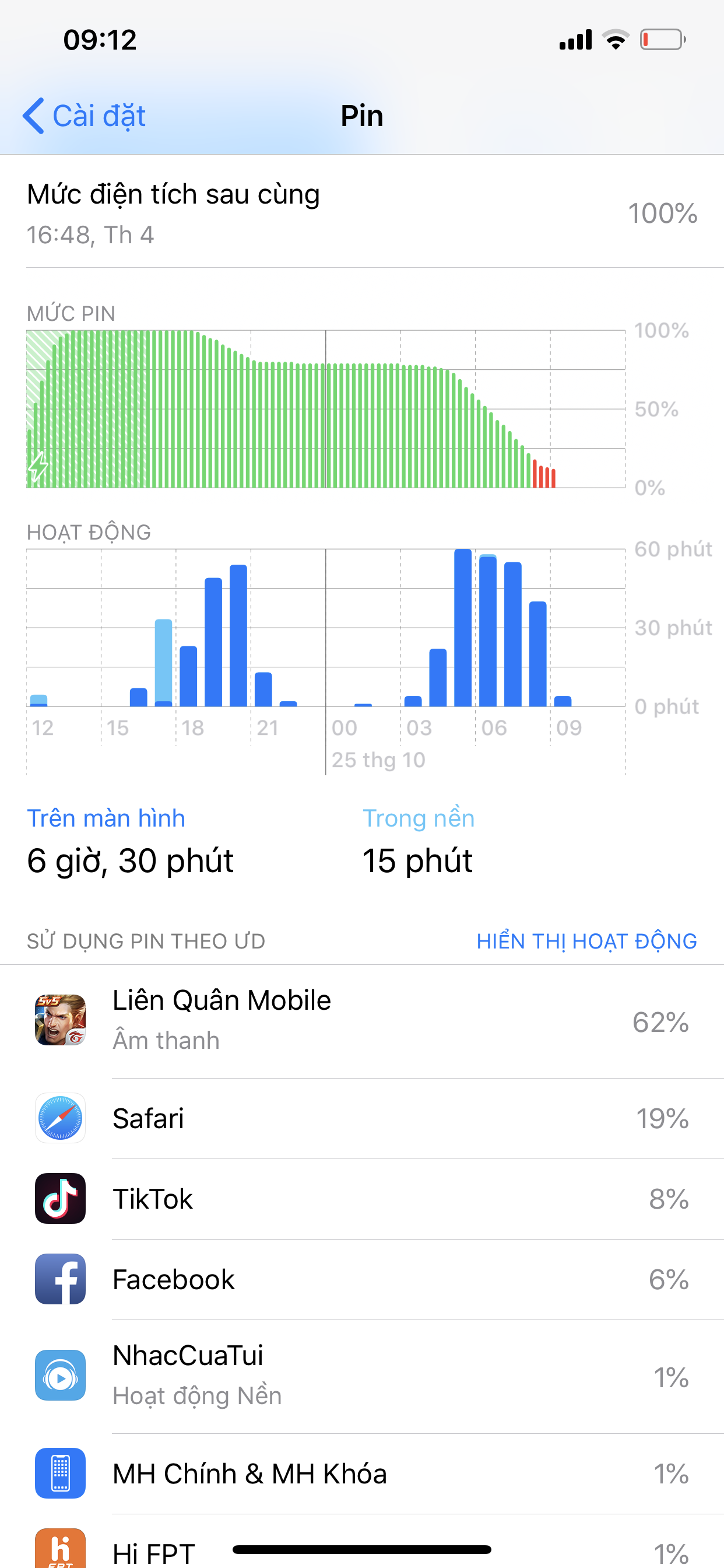Select MH Chính & MH Khóa row
This screenshot has height=1568, width=724.
tap(362, 1473)
